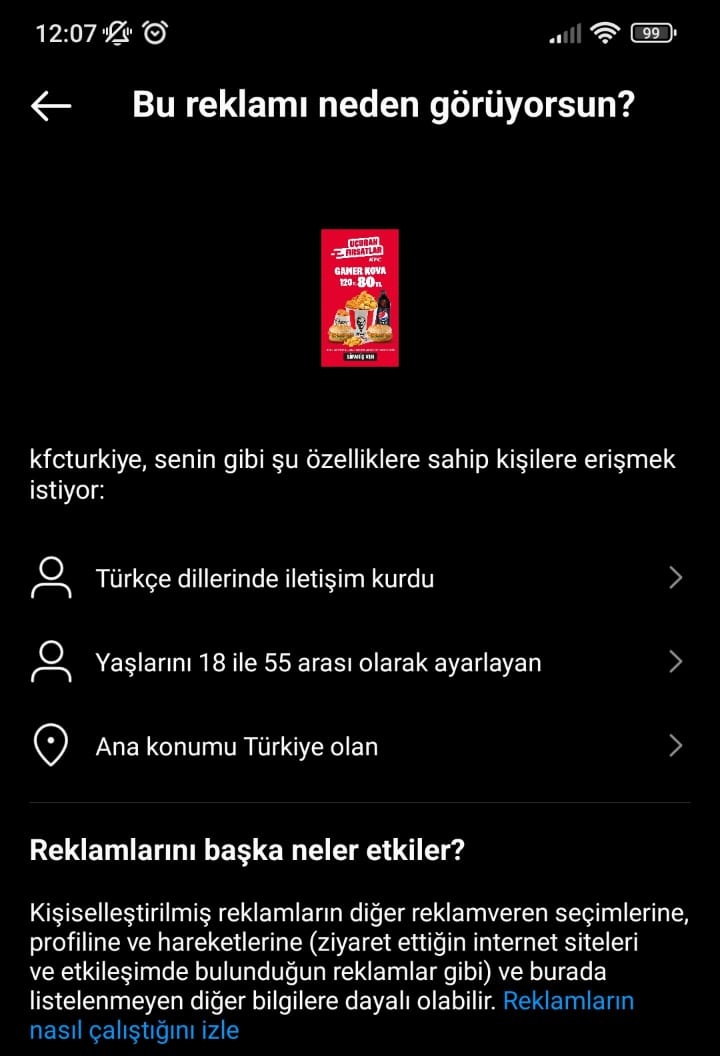Tap the Ana konumu Türkiye targeting row

tap(236, 745)
